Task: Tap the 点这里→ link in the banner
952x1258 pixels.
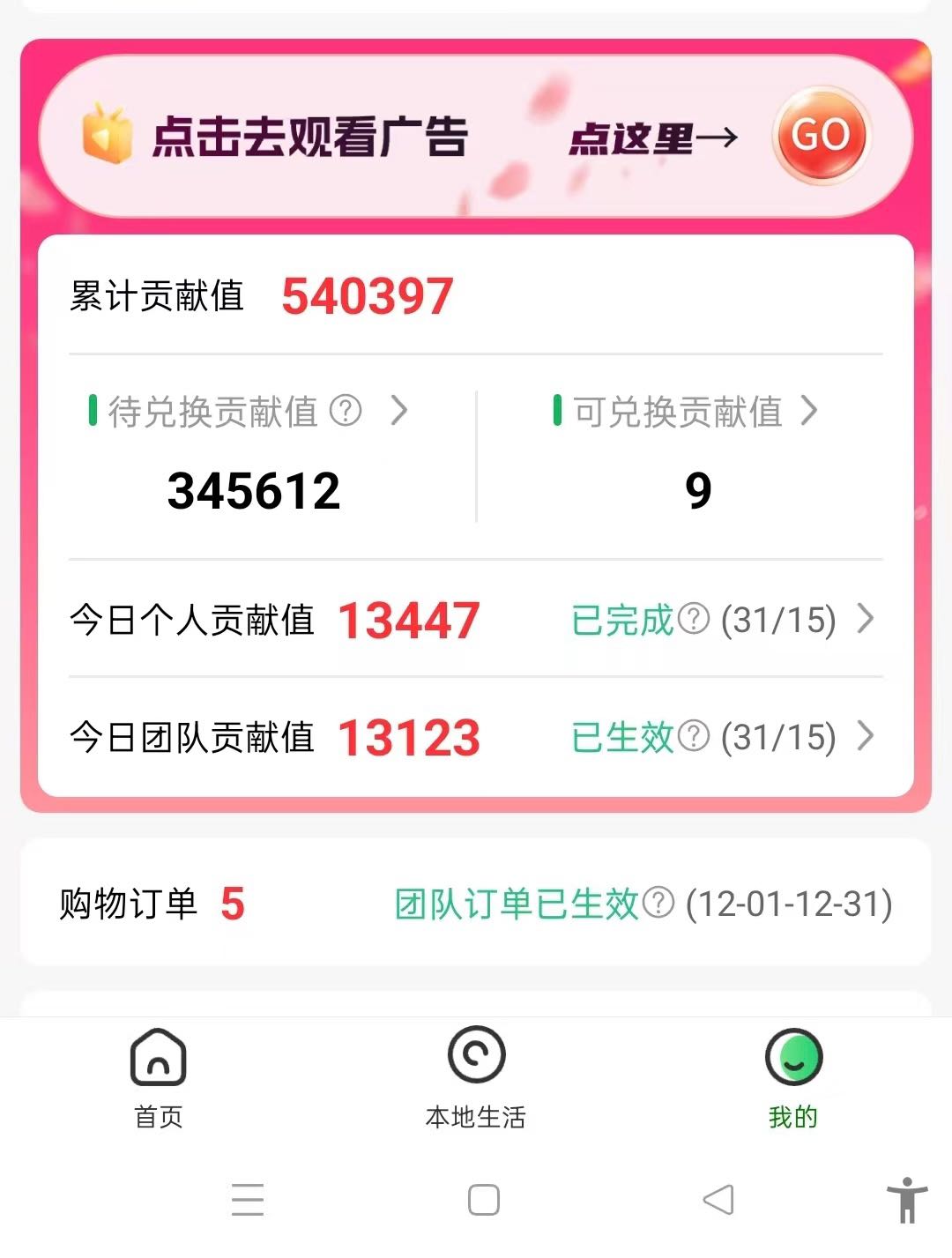Action: (650, 138)
